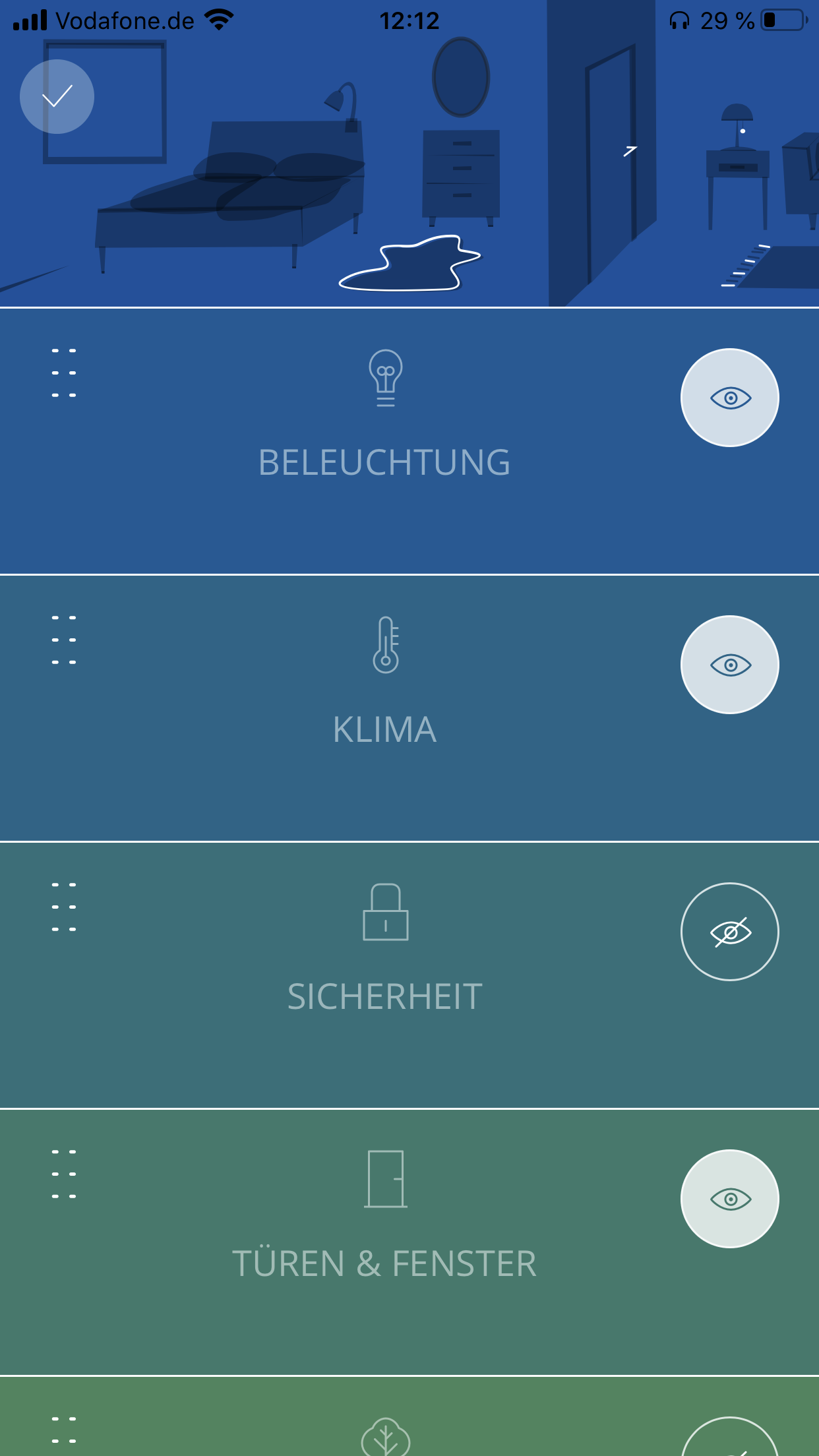This screenshot has width=819, height=1456.
Task: Tap the Klima reorder handle
Action: [64, 640]
